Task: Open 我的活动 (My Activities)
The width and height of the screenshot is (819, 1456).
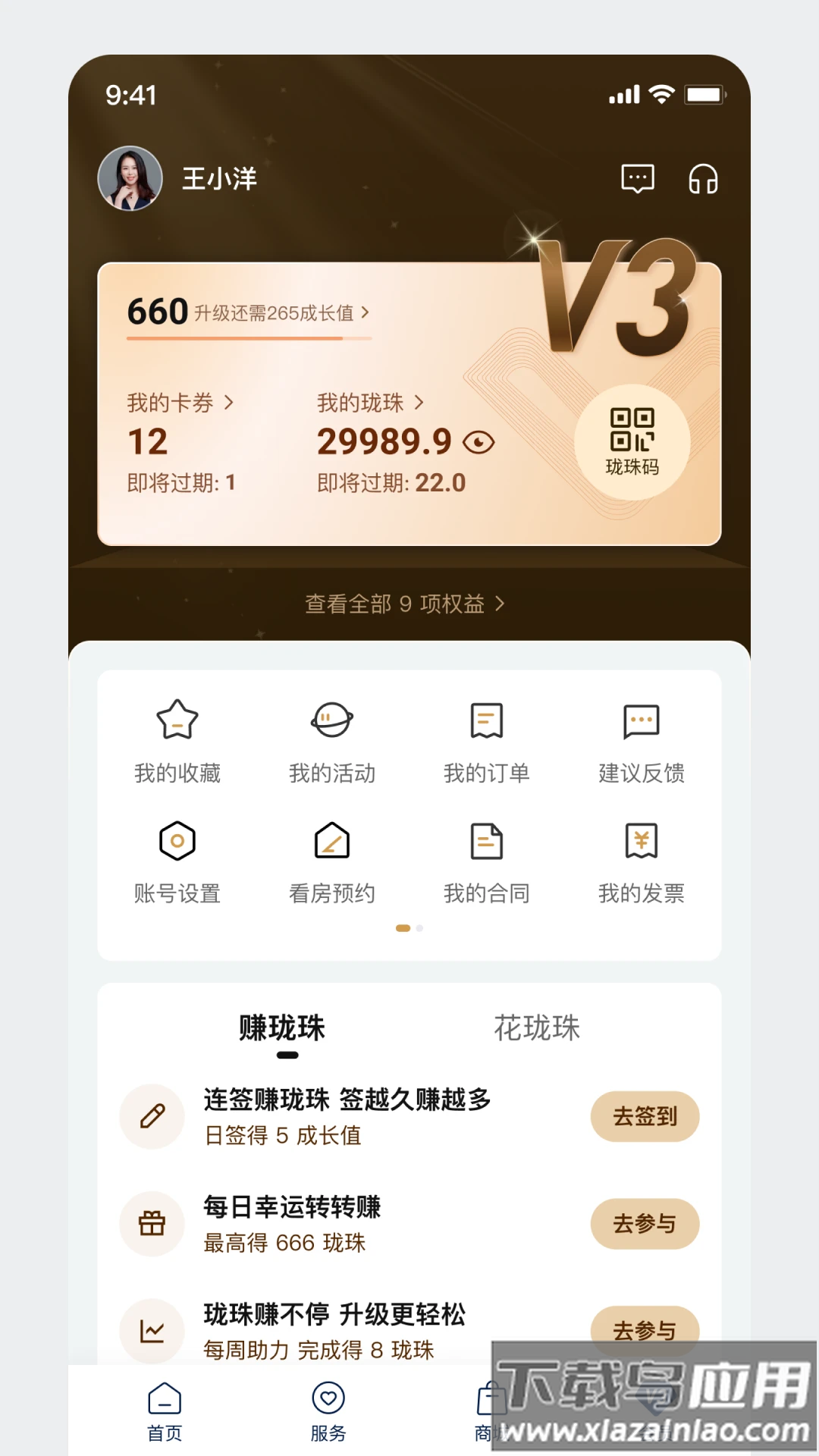Action: (332, 739)
